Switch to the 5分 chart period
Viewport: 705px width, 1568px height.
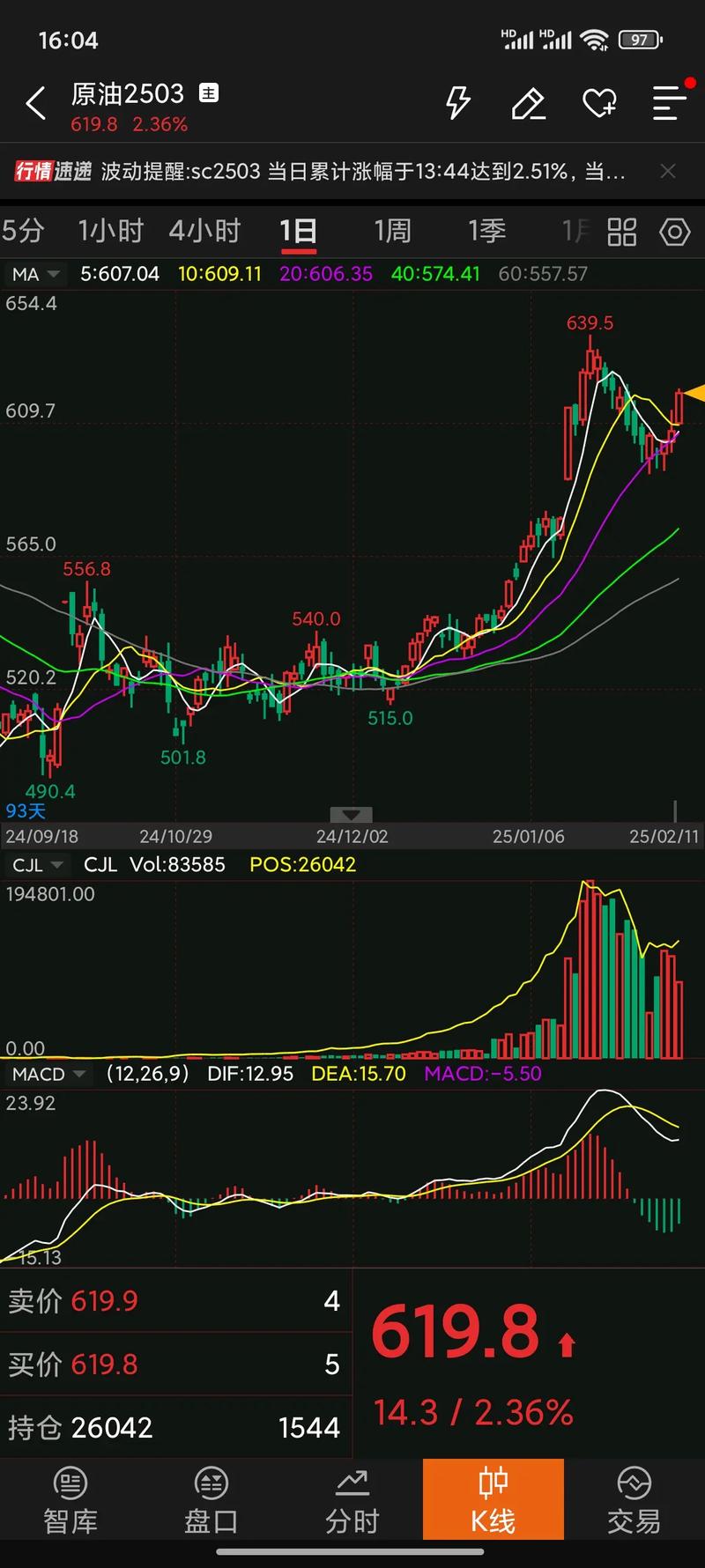point(23,231)
